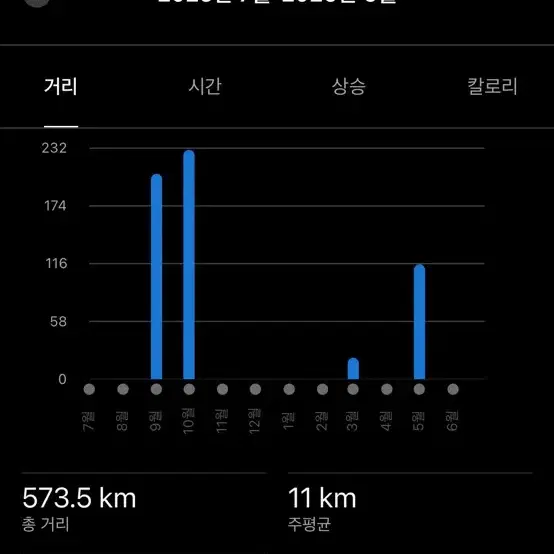Select the 10월 dot on the chart
This screenshot has width=554, height=554.
tap(189, 389)
